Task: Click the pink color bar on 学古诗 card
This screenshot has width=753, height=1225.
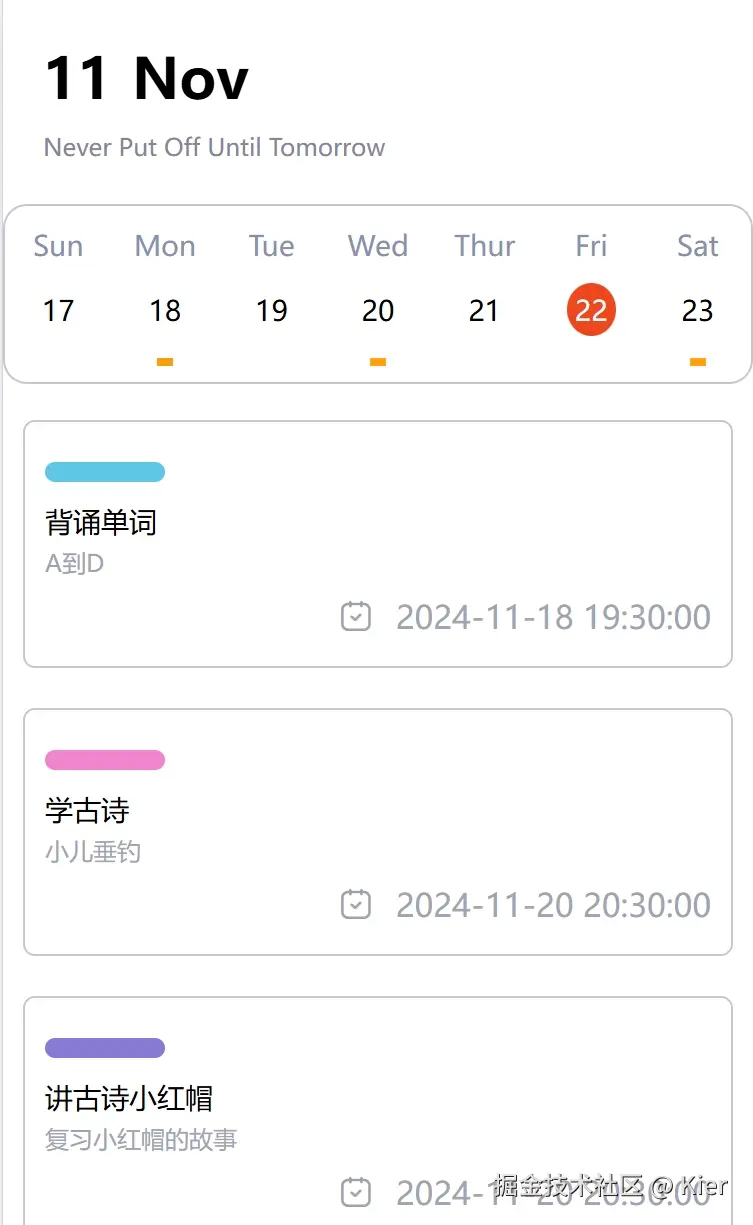Action: tap(104, 760)
